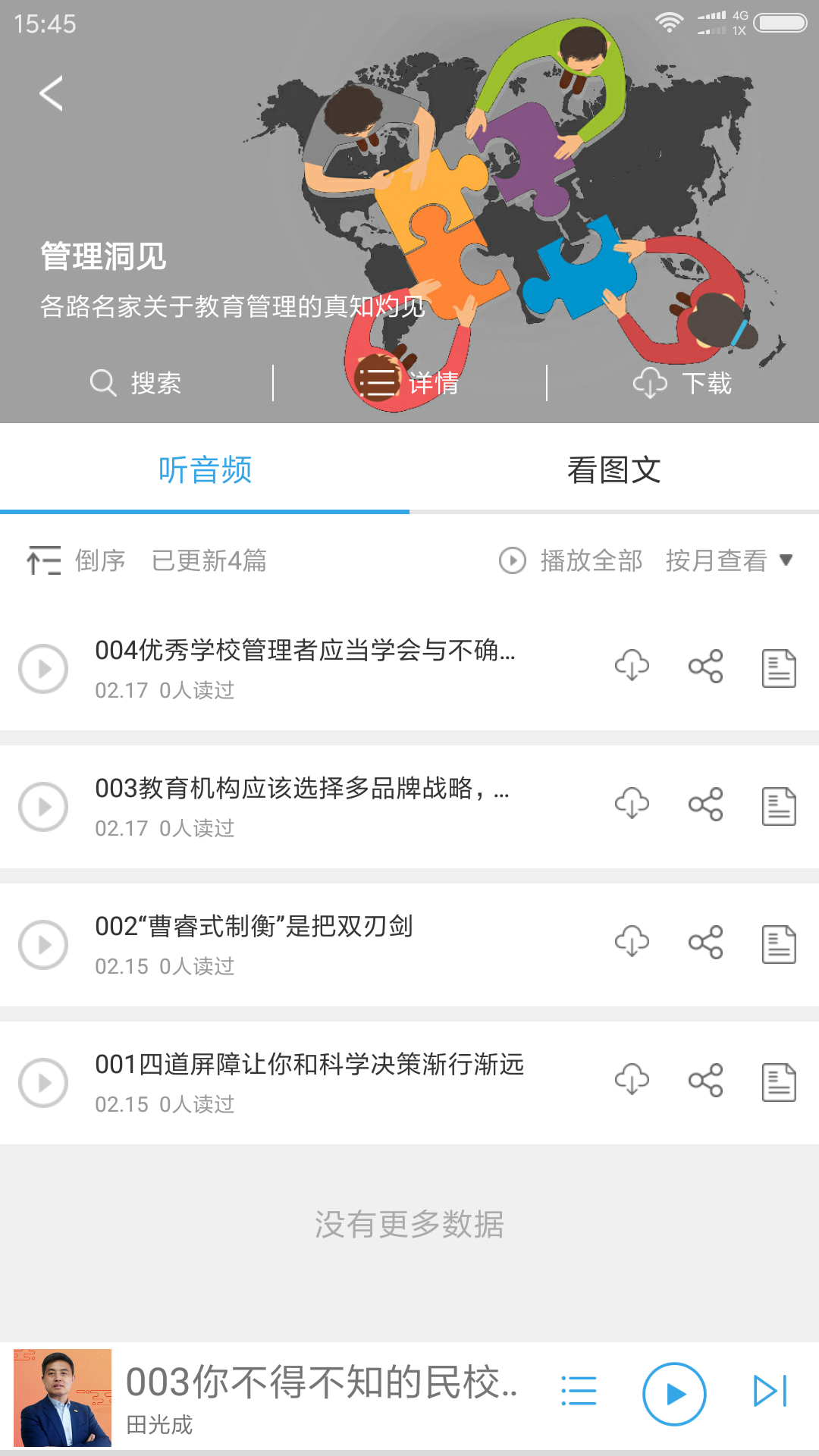This screenshot has height=1456, width=819.
Task: Share episode 002 via share icon
Action: (704, 943)
